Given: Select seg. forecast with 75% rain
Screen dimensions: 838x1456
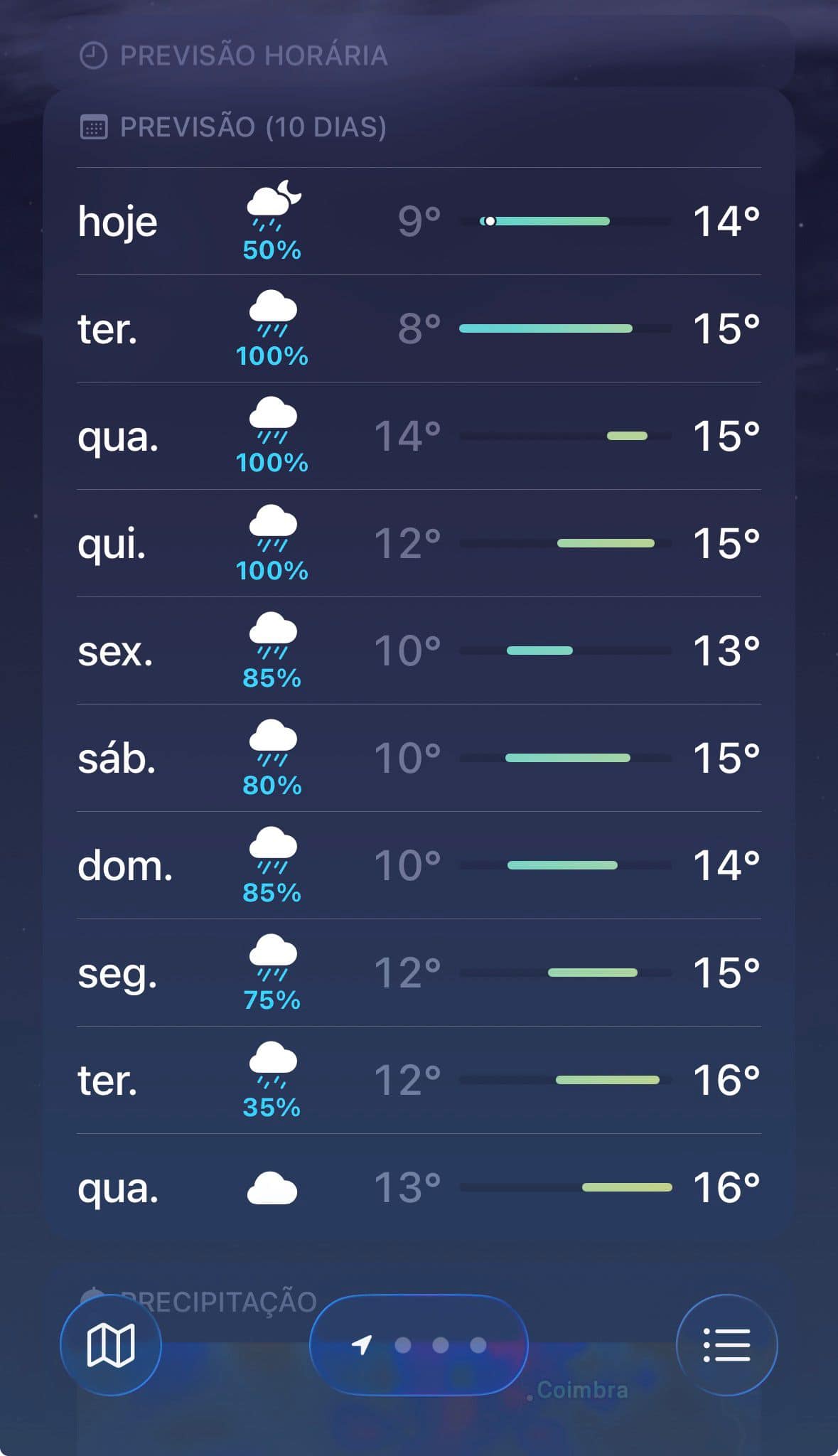Looking at the screenshot, I should click(419, 973).
